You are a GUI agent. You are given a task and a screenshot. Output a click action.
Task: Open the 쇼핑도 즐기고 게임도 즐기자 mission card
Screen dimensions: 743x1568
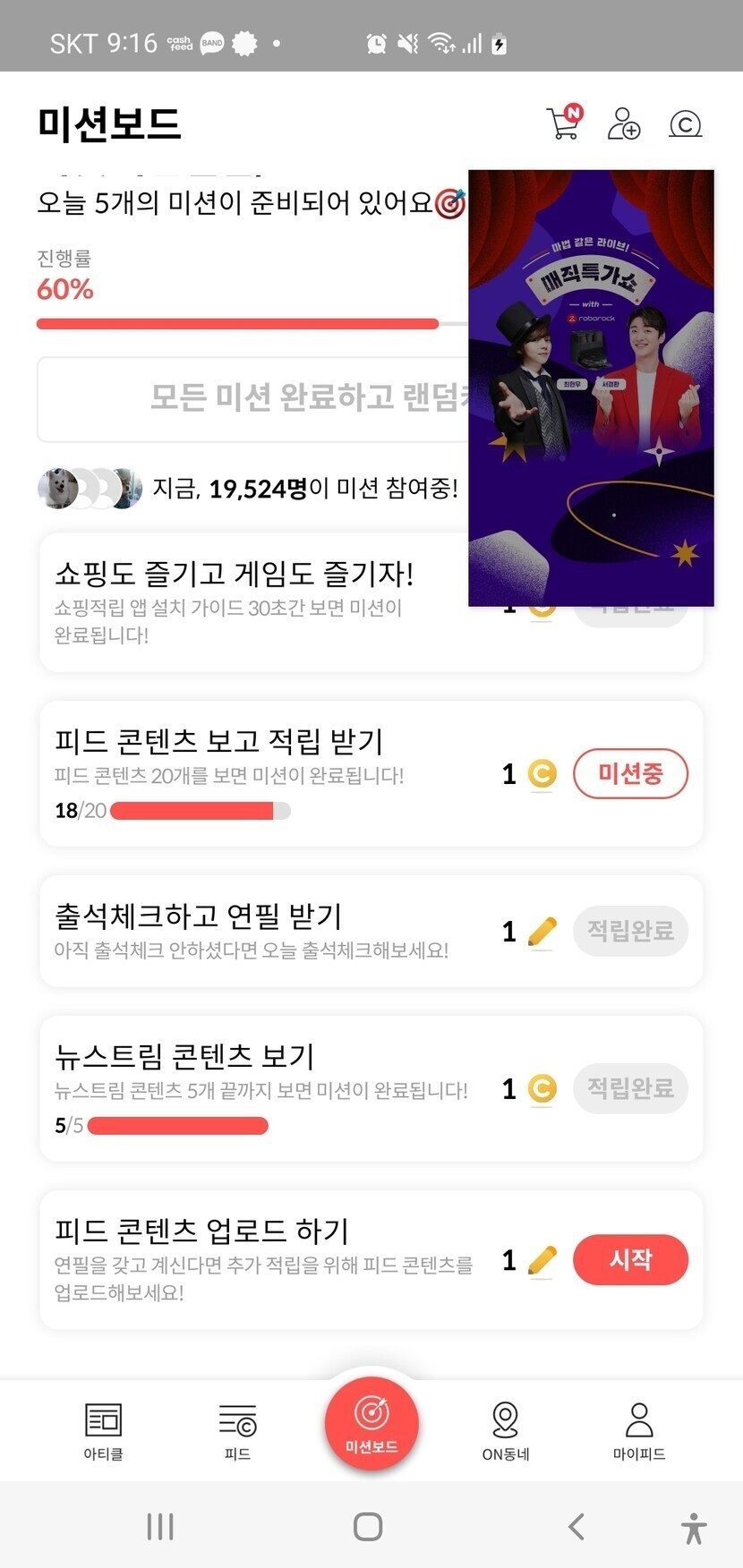(x=251, y=601)
